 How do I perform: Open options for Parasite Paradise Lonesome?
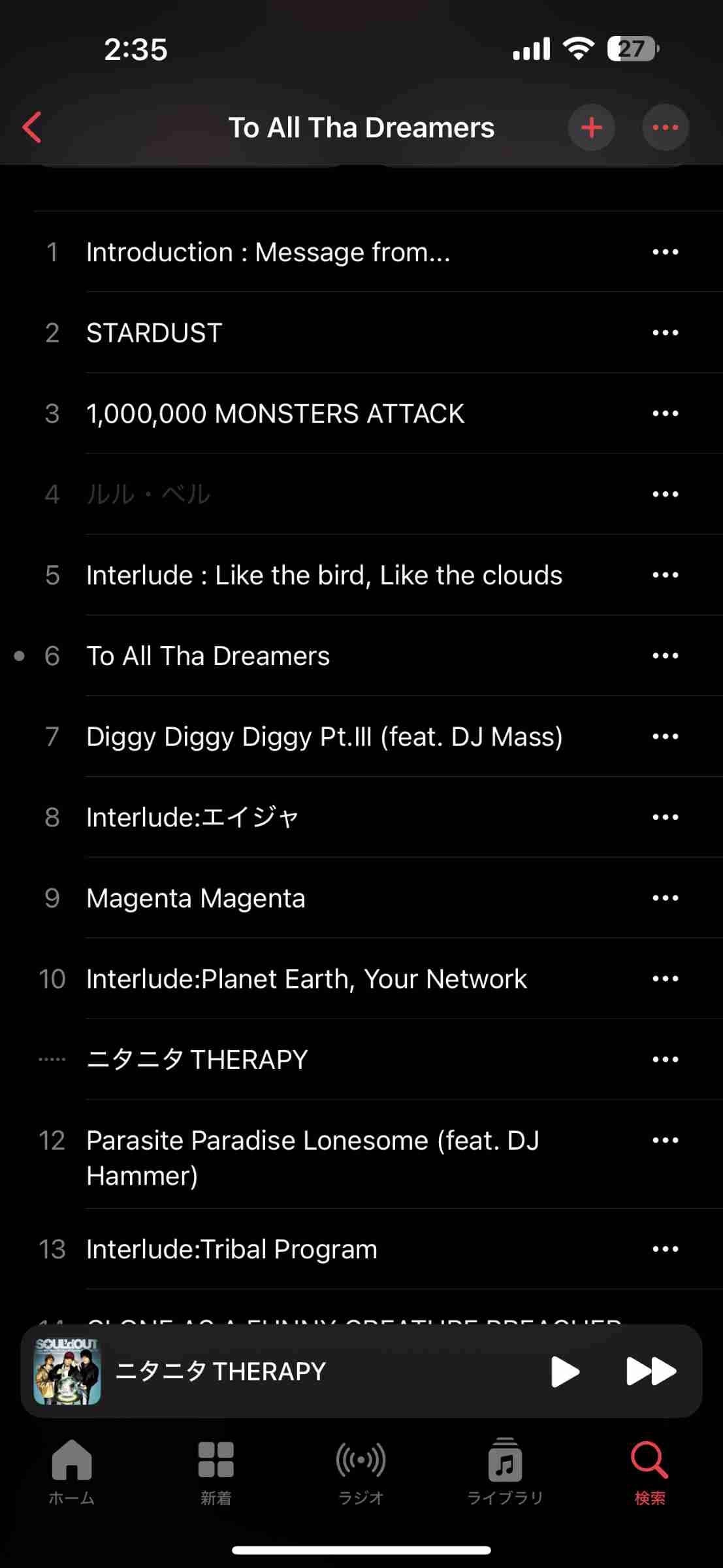665,1141
